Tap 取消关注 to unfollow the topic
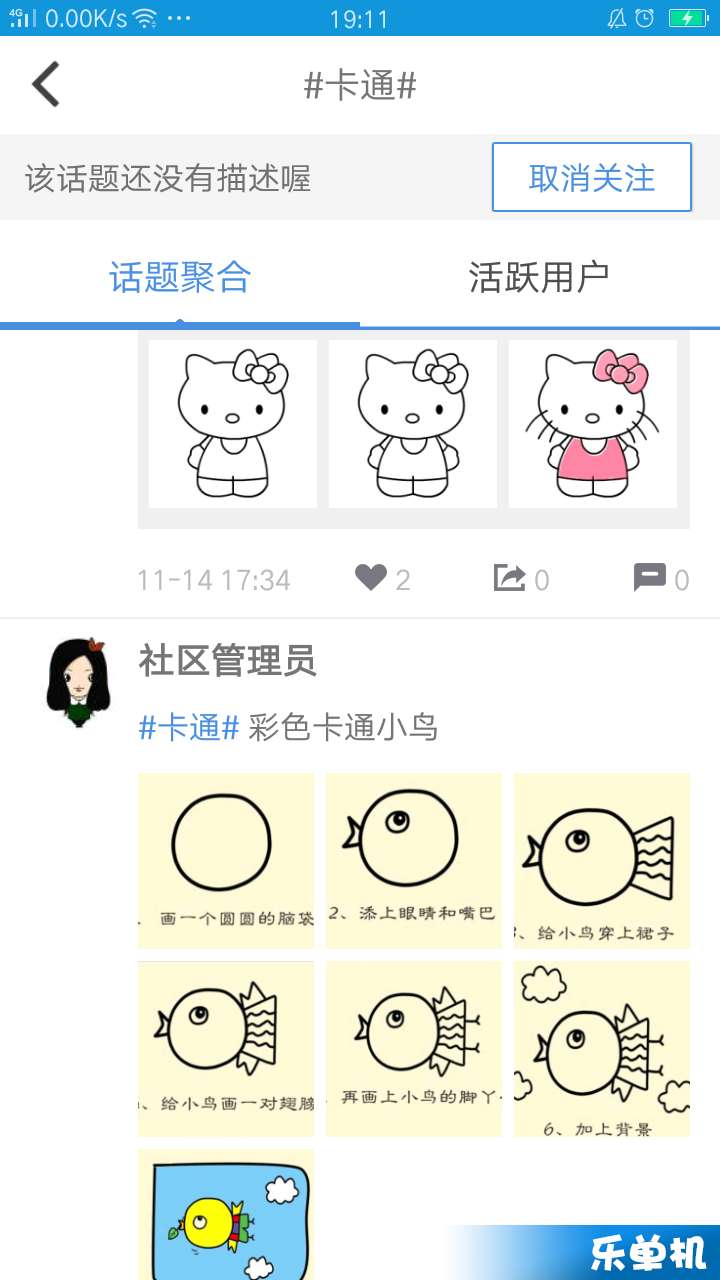 (591, 178)
